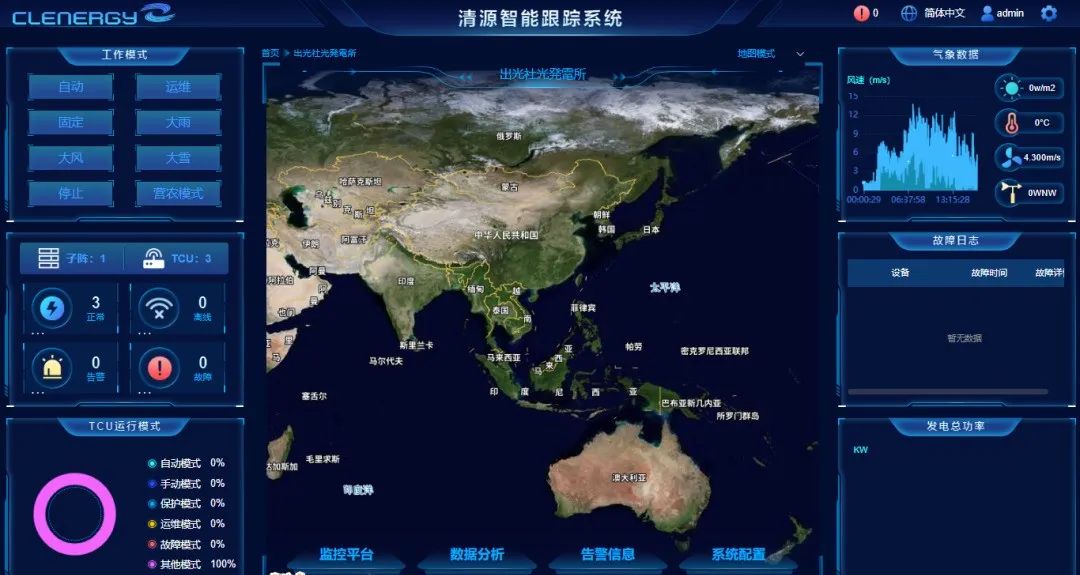1080x575 pixels.
Task: Open the admin user menu
Action: (x=1002, y=13)
